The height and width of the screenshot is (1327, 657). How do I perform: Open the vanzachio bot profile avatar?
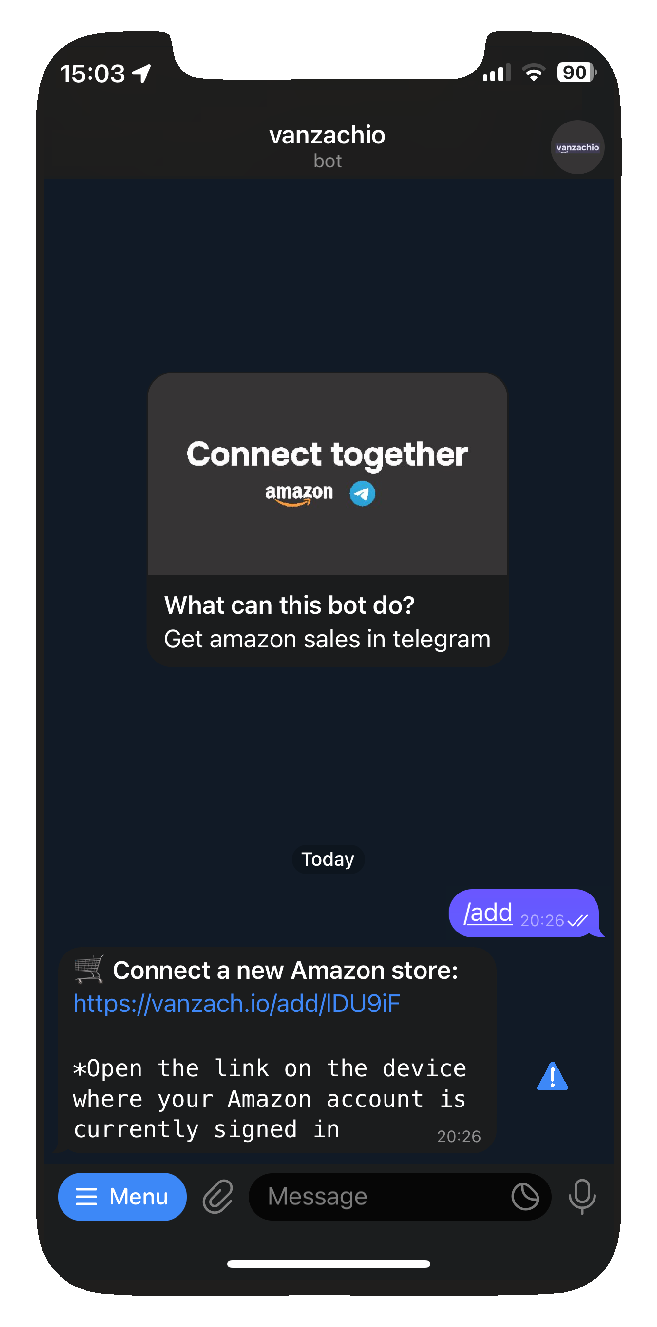point(578,148)
